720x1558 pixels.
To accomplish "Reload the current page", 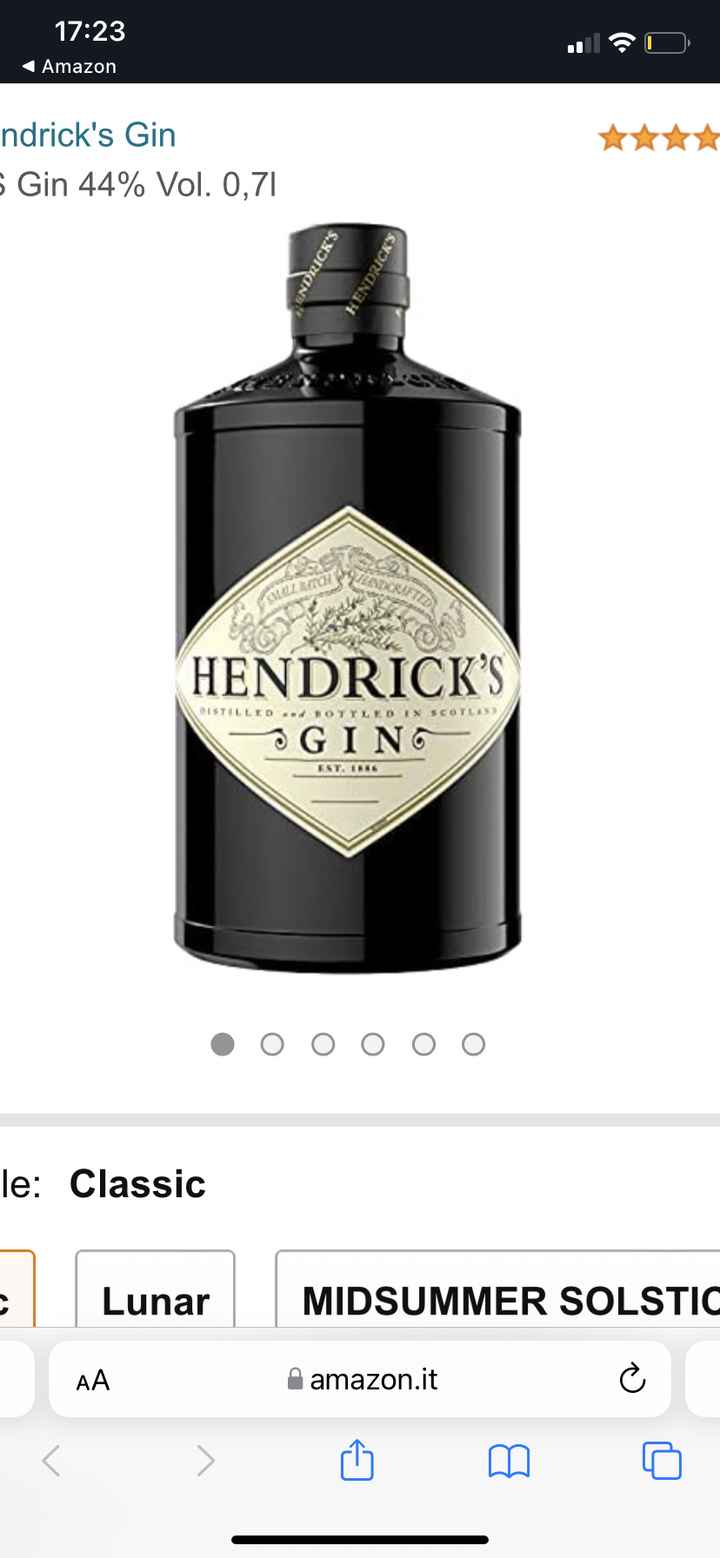I will [632, 1380].
